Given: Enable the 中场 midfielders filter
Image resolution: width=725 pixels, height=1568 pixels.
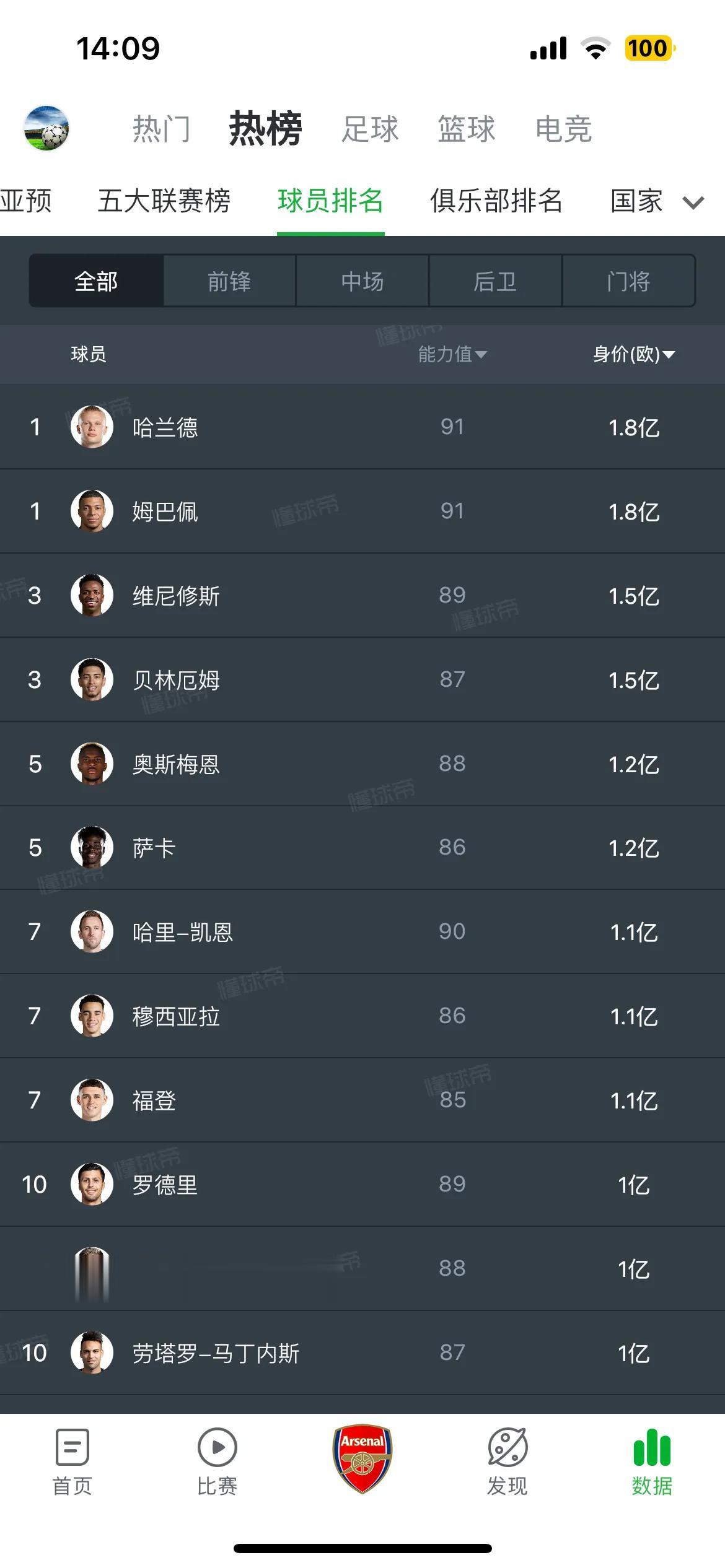Looking at the screenshot, I should tap(362, 282).
